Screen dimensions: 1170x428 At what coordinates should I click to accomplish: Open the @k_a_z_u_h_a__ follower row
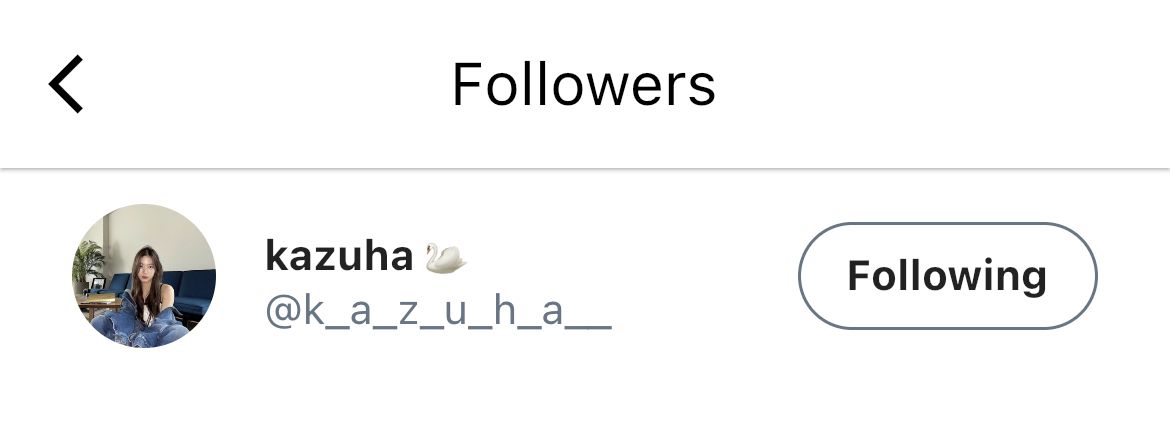coord(438,313)
